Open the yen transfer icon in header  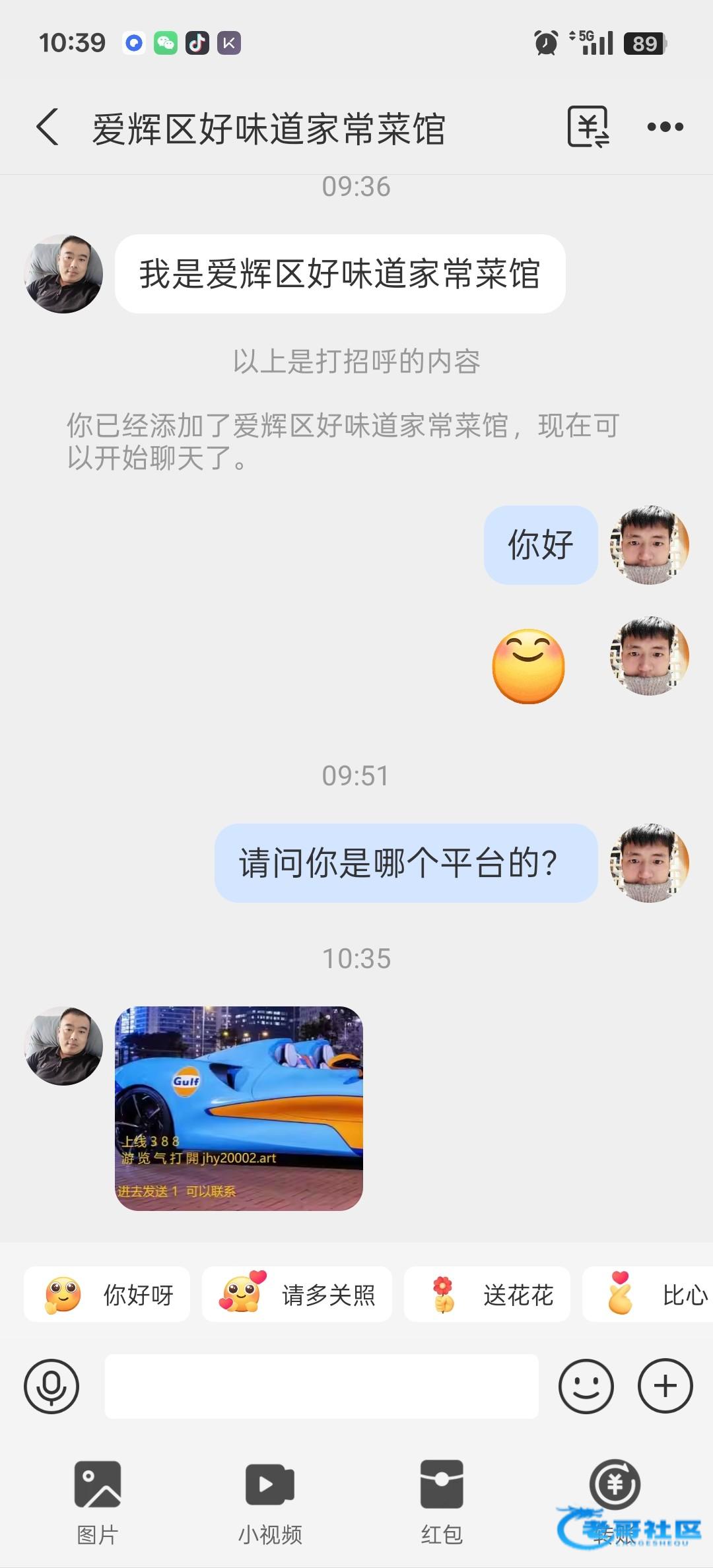point(588,127)
